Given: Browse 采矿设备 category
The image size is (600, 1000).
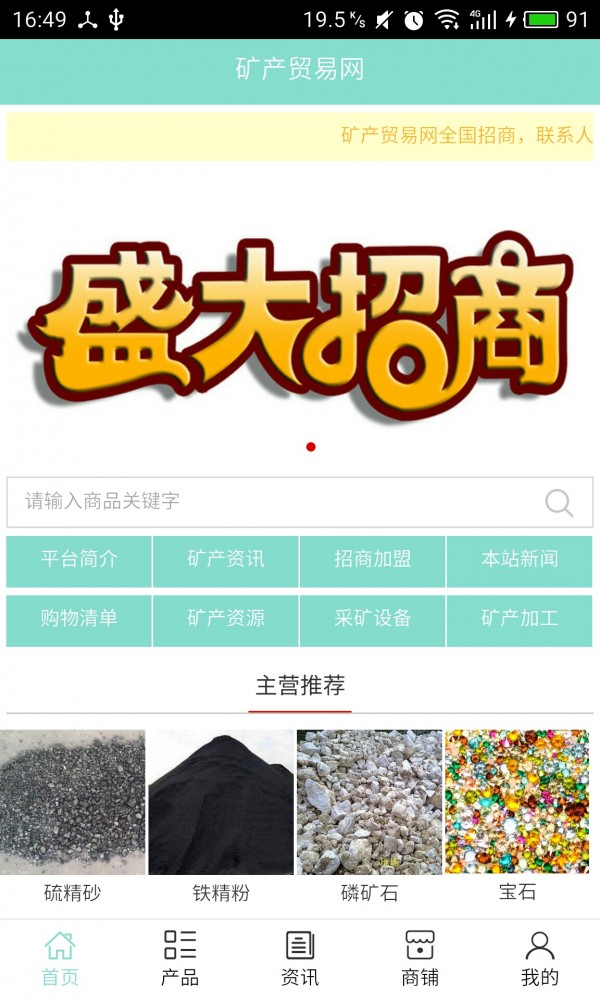Looking at the screenshot, I should (372, 620).
